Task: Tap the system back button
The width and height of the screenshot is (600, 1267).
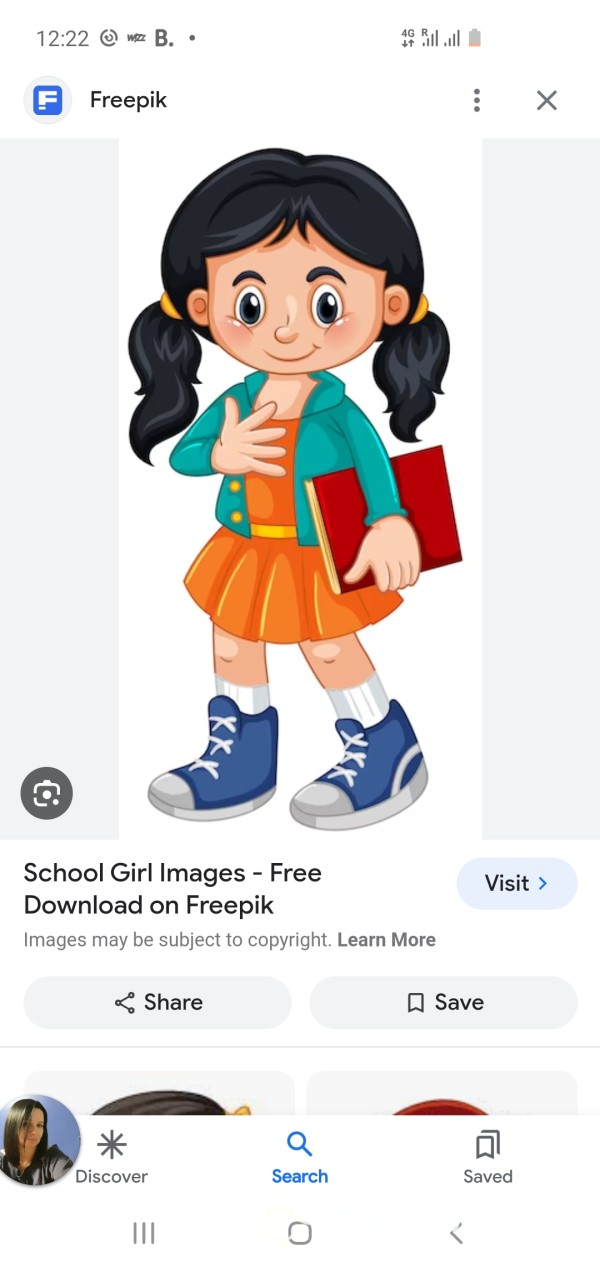Action: (x=456, y=1233)
